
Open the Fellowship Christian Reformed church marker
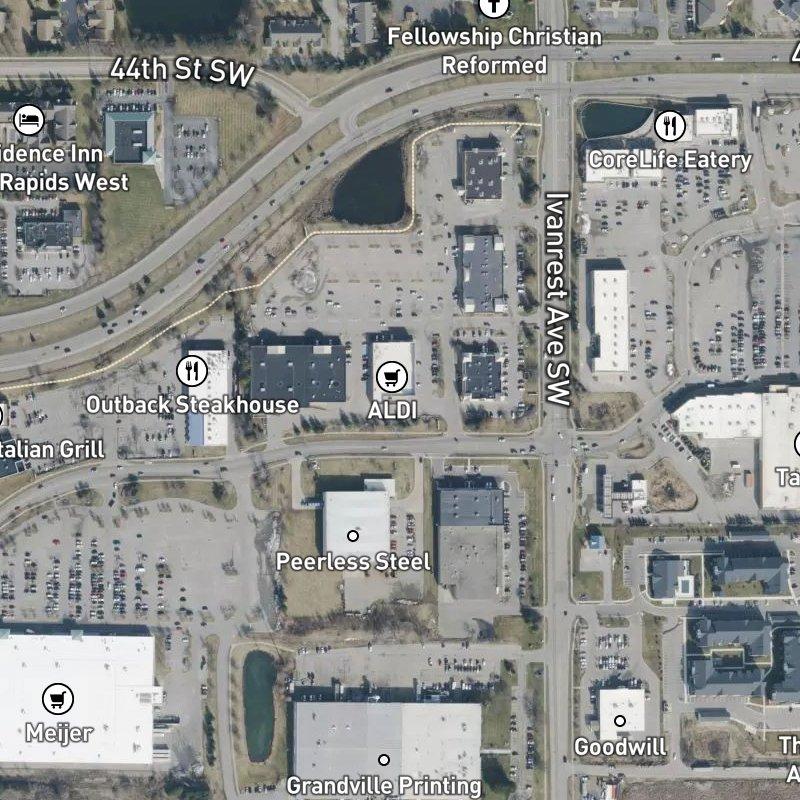pyautogui.click(x=492, y=8)
